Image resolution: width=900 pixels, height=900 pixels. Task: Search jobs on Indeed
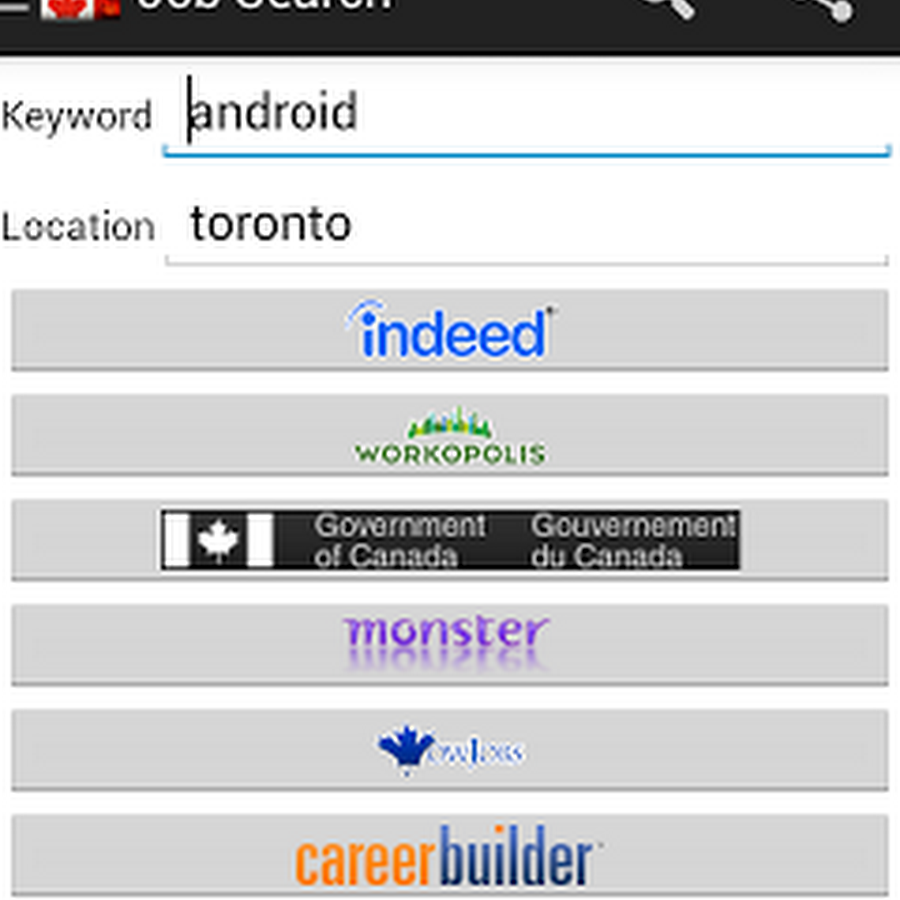450,330
